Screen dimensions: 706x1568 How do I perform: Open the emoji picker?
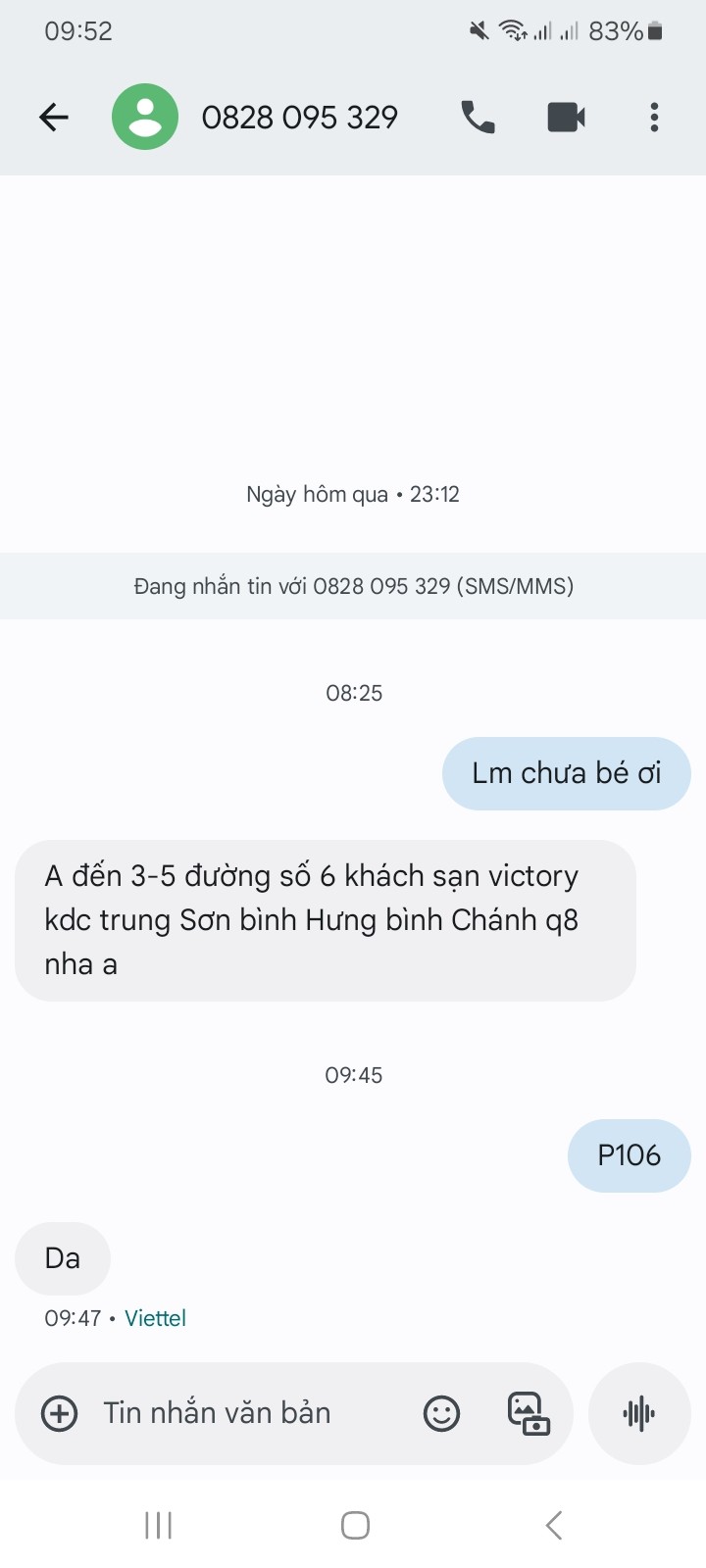coord(441,1413)
